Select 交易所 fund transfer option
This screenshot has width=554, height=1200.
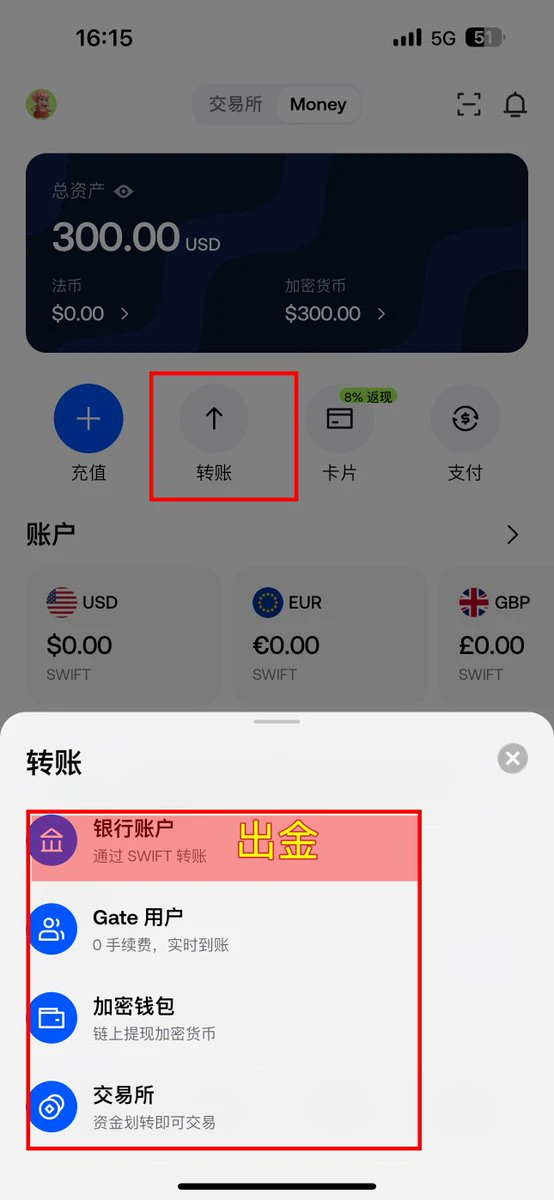(224, 1107)
